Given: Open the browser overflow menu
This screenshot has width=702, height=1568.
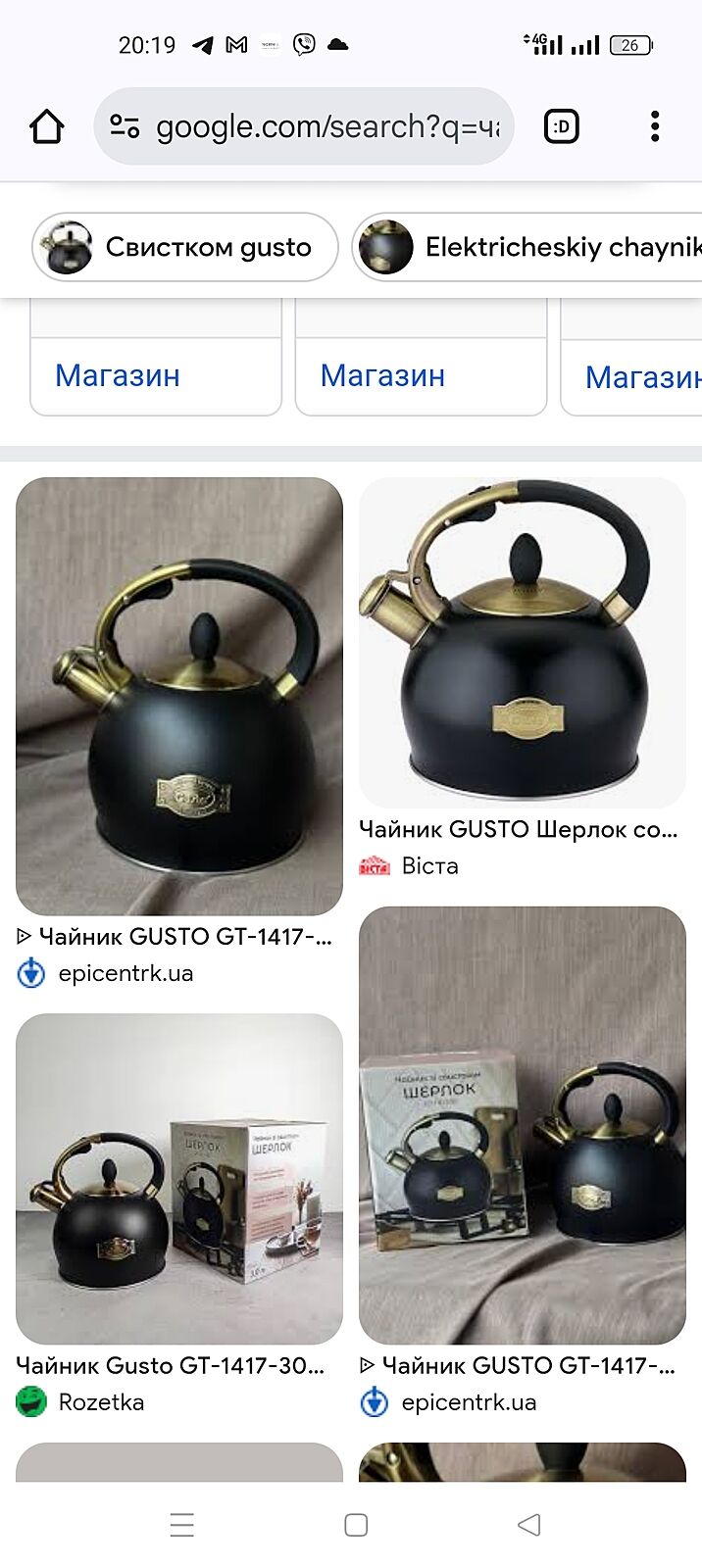Looking at the screenshot, I should pyautogui.click(x=655, y=126).
